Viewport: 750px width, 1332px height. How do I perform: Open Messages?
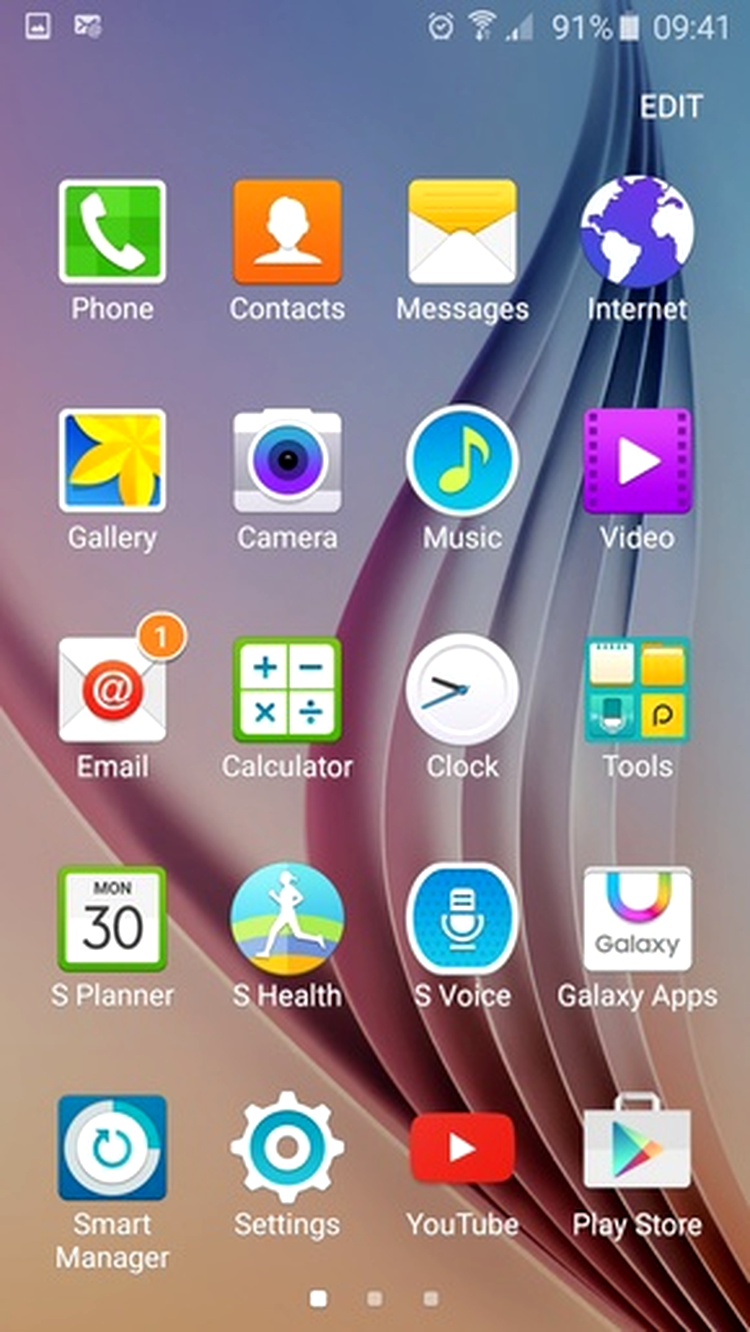point(462,232)
